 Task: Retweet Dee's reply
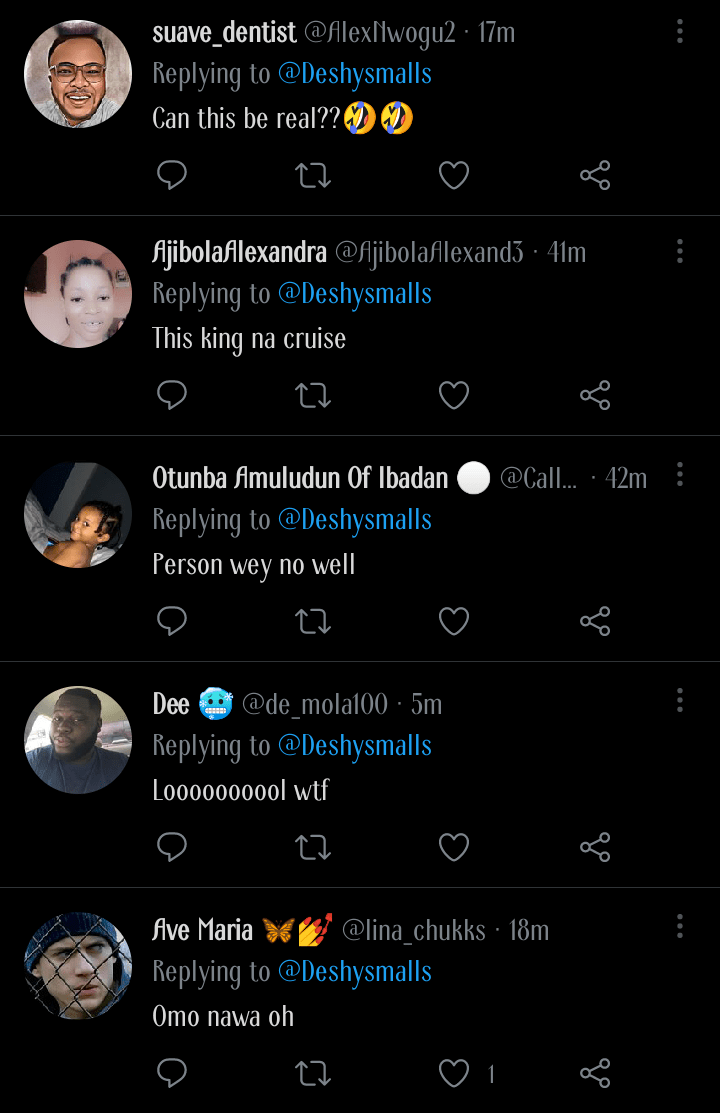coord(314,847)
